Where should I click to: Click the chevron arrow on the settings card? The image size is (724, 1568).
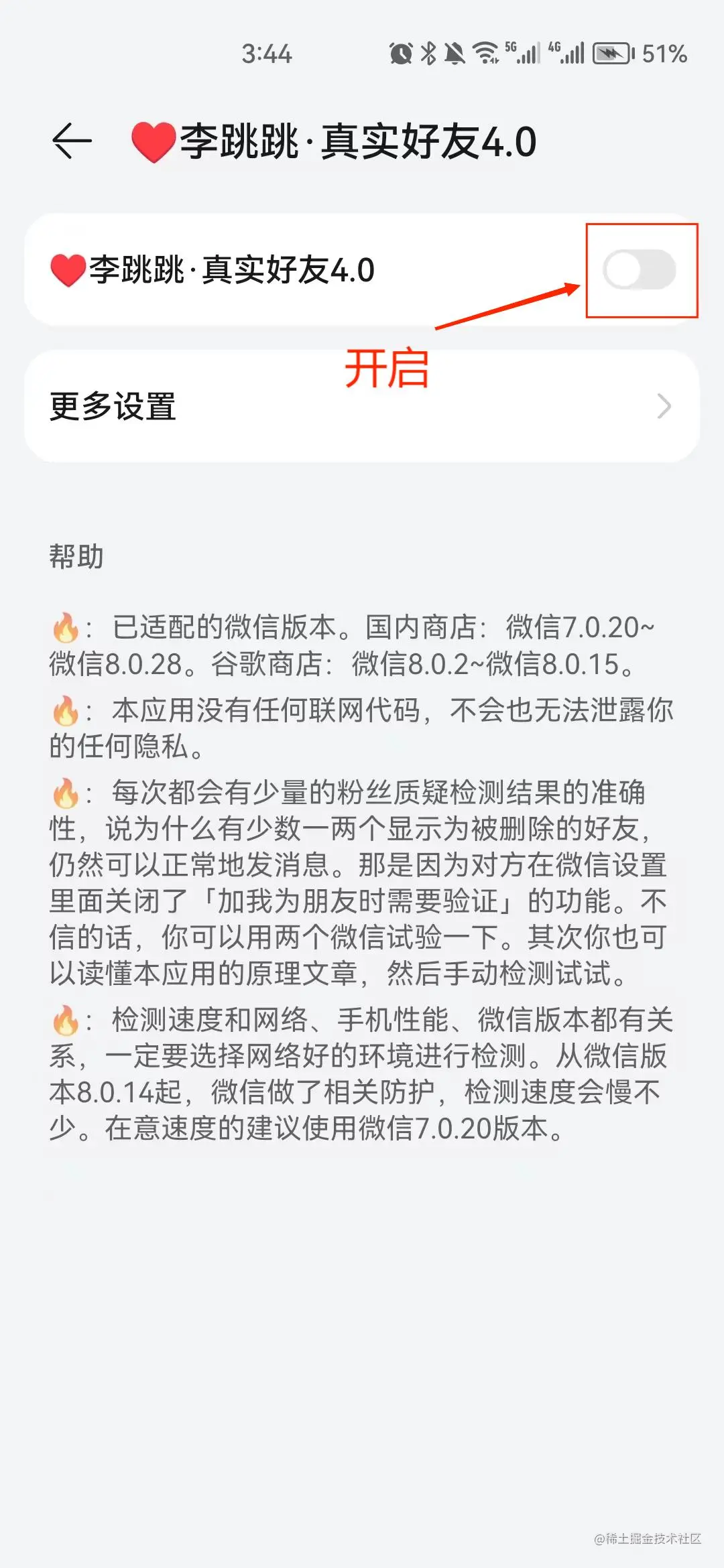[x=664, y=405]
